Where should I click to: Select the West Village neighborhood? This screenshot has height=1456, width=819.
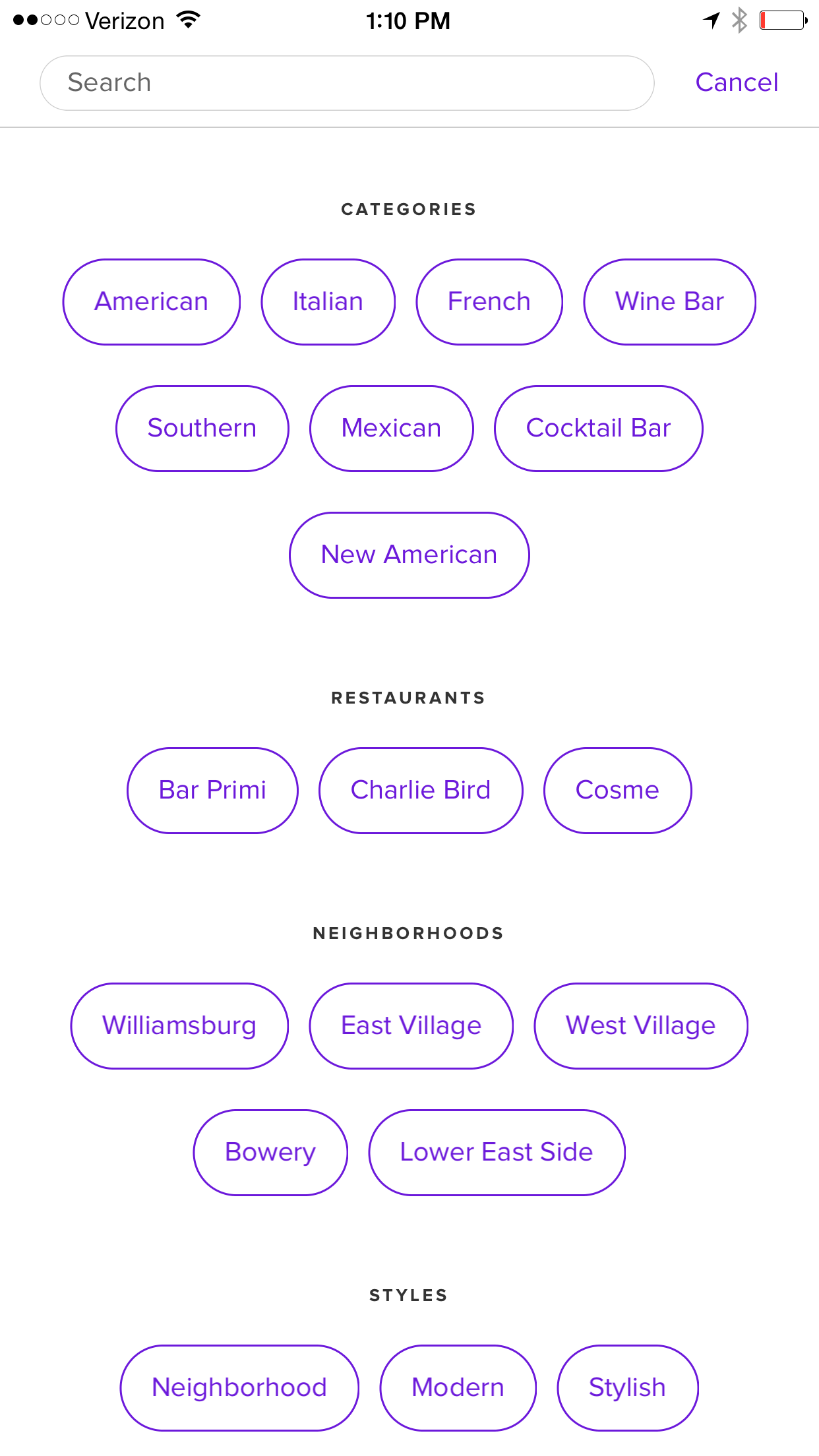tap(641, 1026)
